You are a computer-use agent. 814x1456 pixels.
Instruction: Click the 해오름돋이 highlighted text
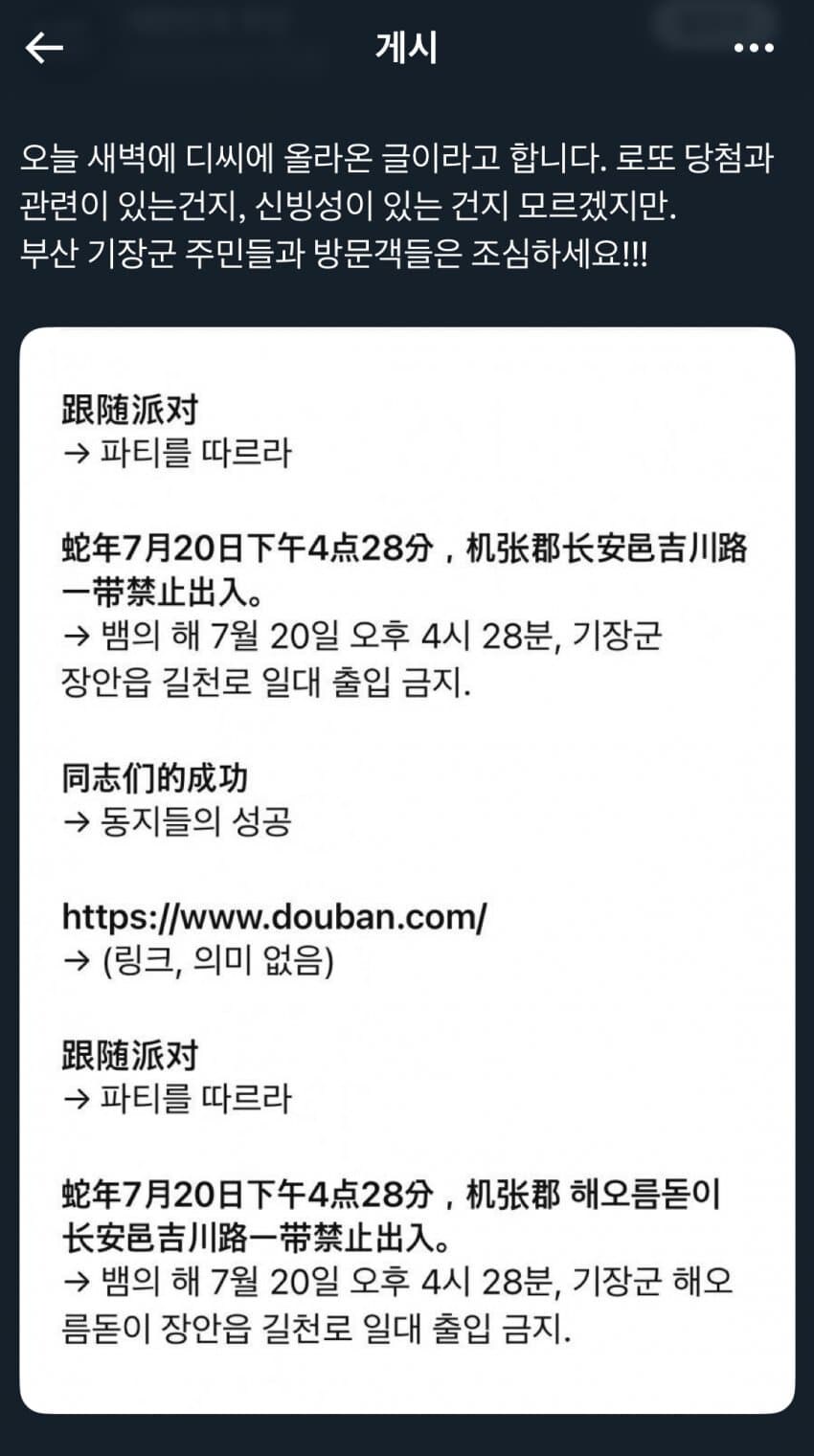tap(662, 1193)
